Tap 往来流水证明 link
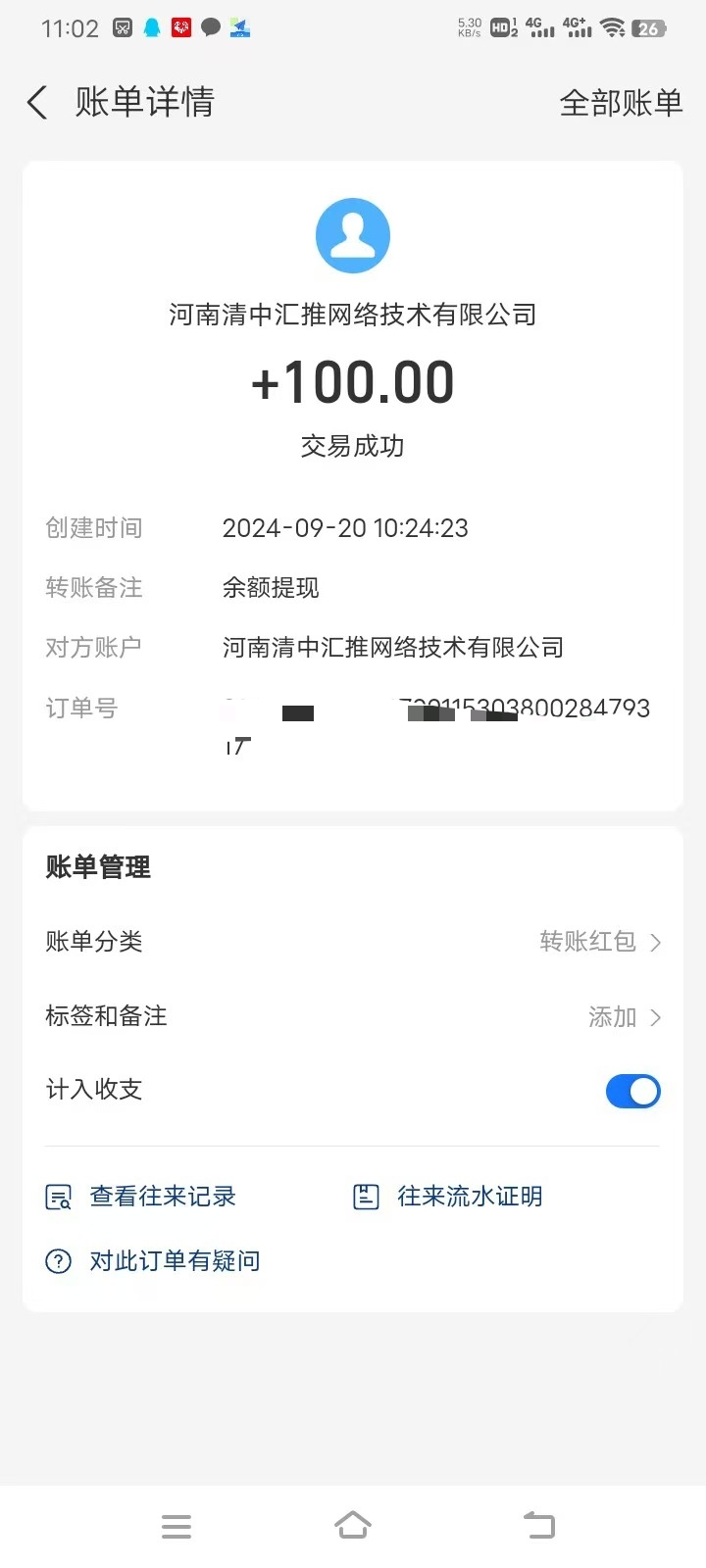Image resolution: width=706 pixels, height=1568 pixels. coord(469,1196)
